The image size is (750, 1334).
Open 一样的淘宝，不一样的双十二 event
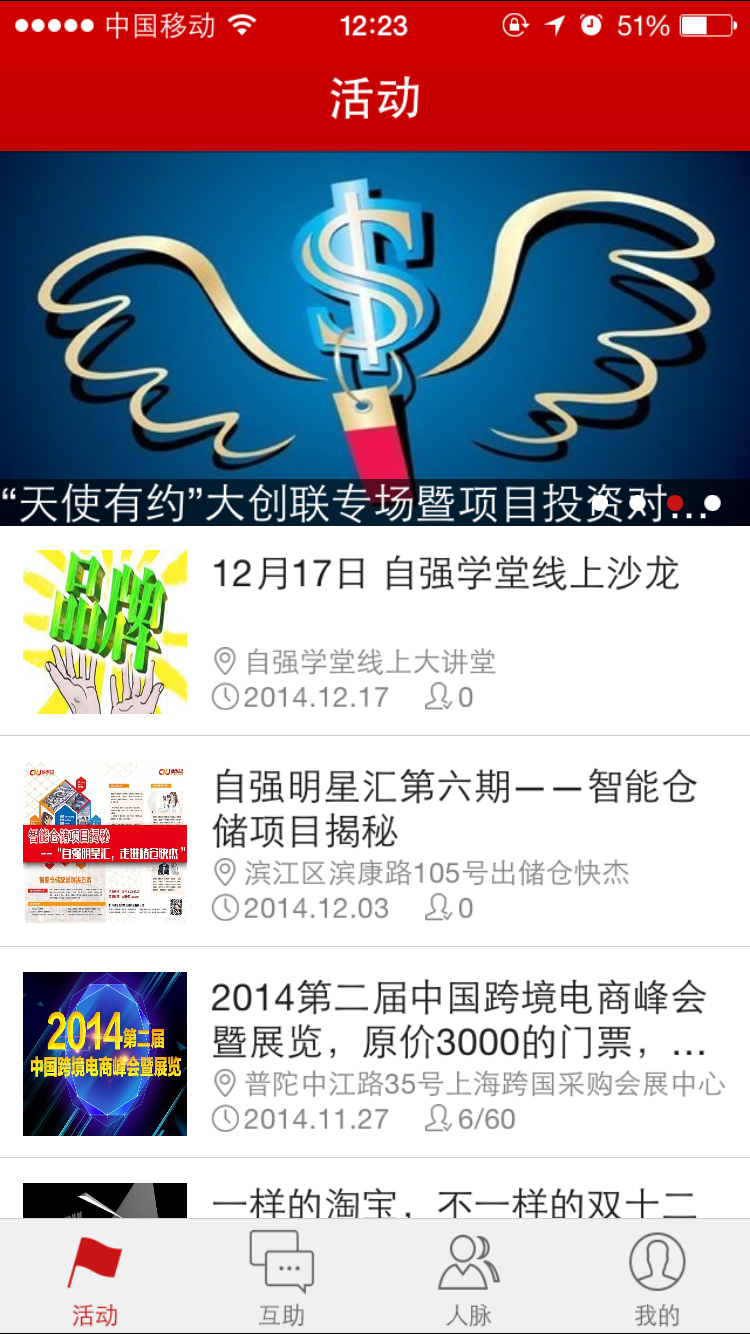pyautogui.click(x=455, y=1200)
